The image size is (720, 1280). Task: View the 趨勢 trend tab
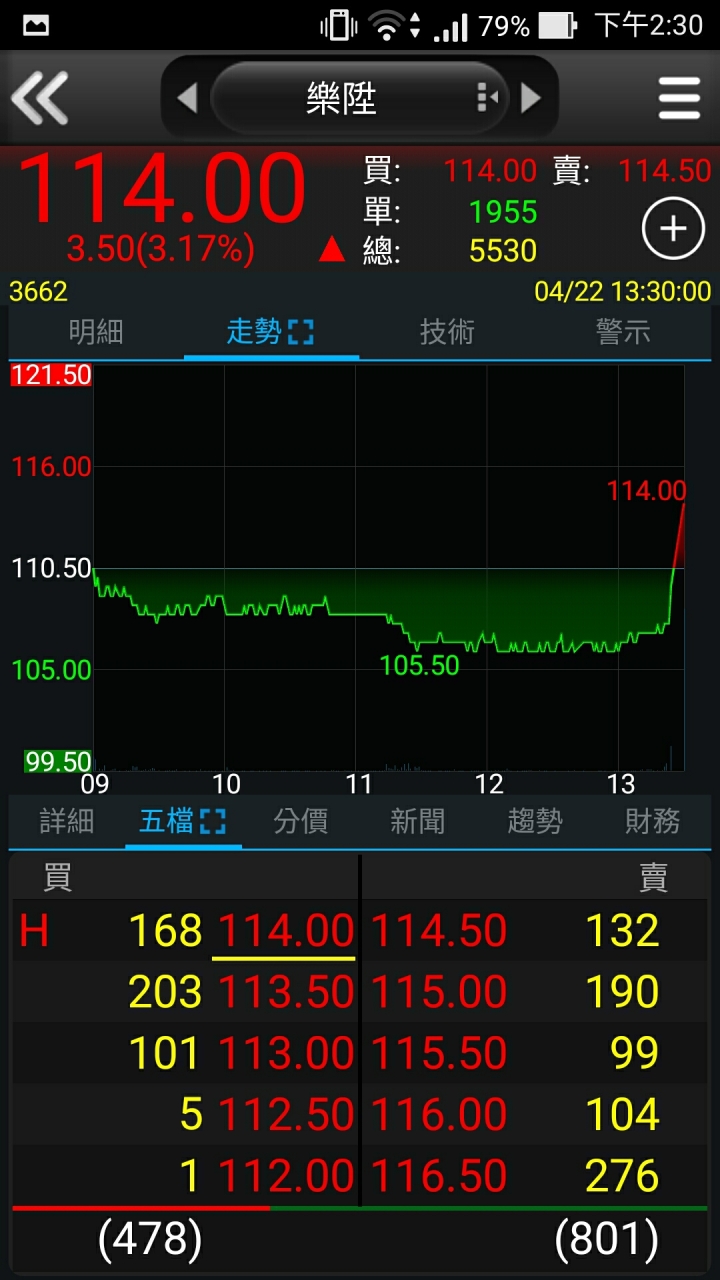535,822
